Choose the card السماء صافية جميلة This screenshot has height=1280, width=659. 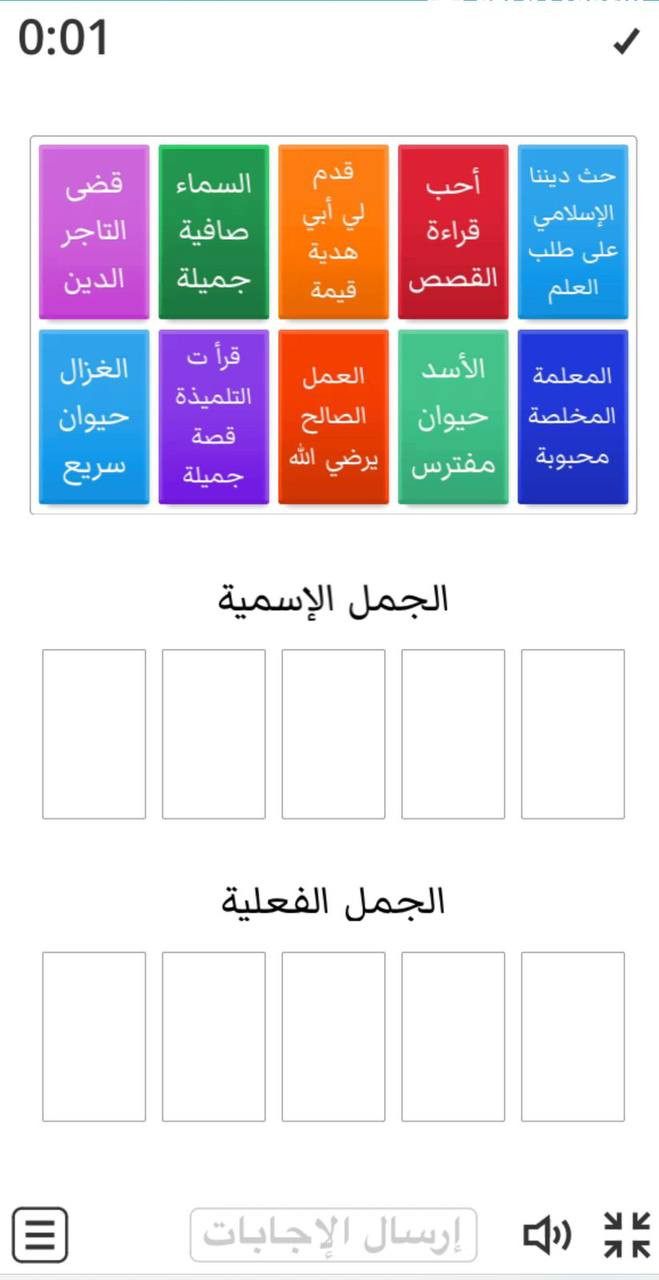pos(214,232)
